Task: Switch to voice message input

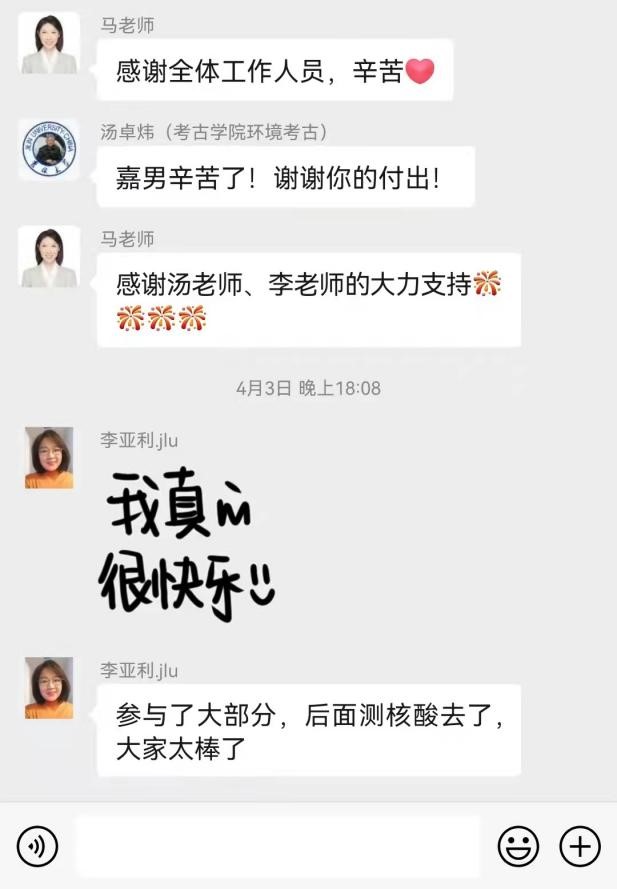Action: coord(38,847)
